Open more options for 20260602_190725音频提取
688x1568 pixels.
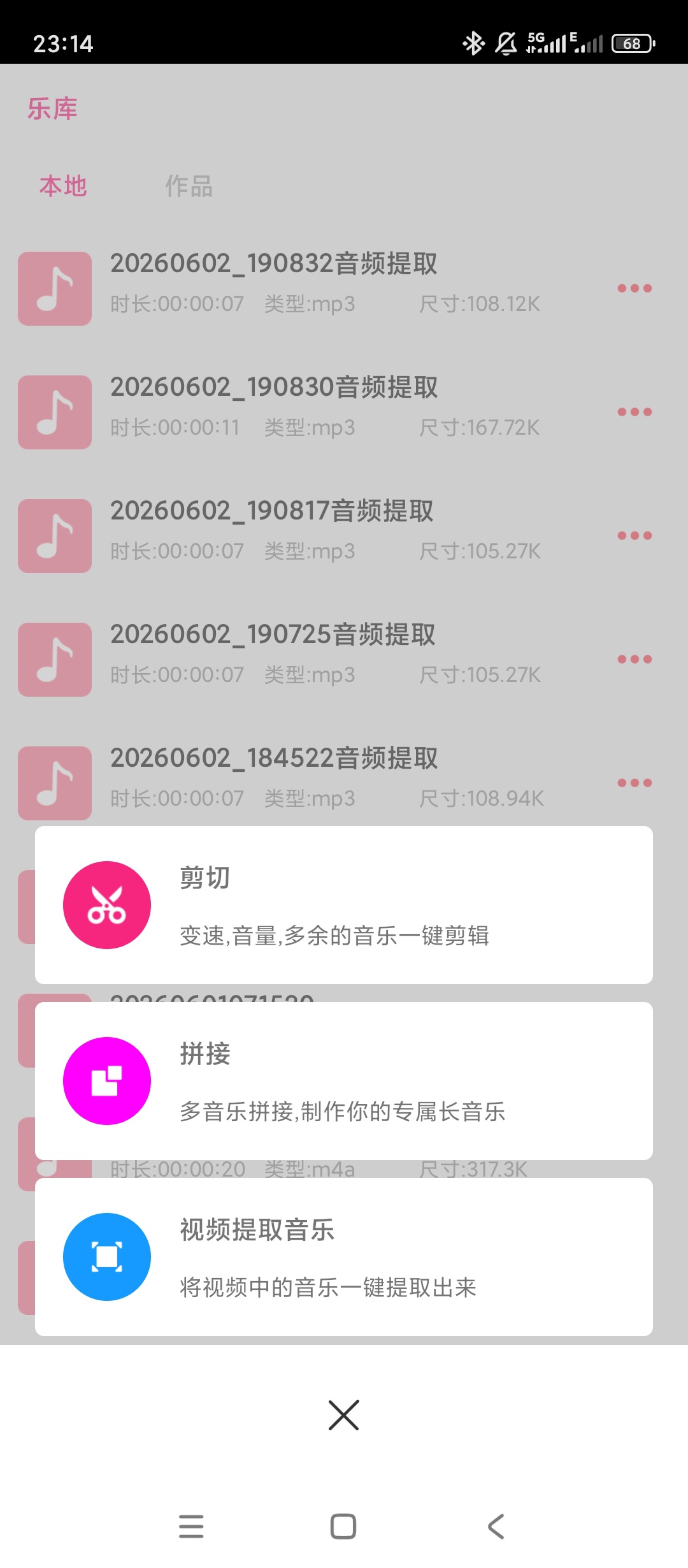click(x=634, y=659)
